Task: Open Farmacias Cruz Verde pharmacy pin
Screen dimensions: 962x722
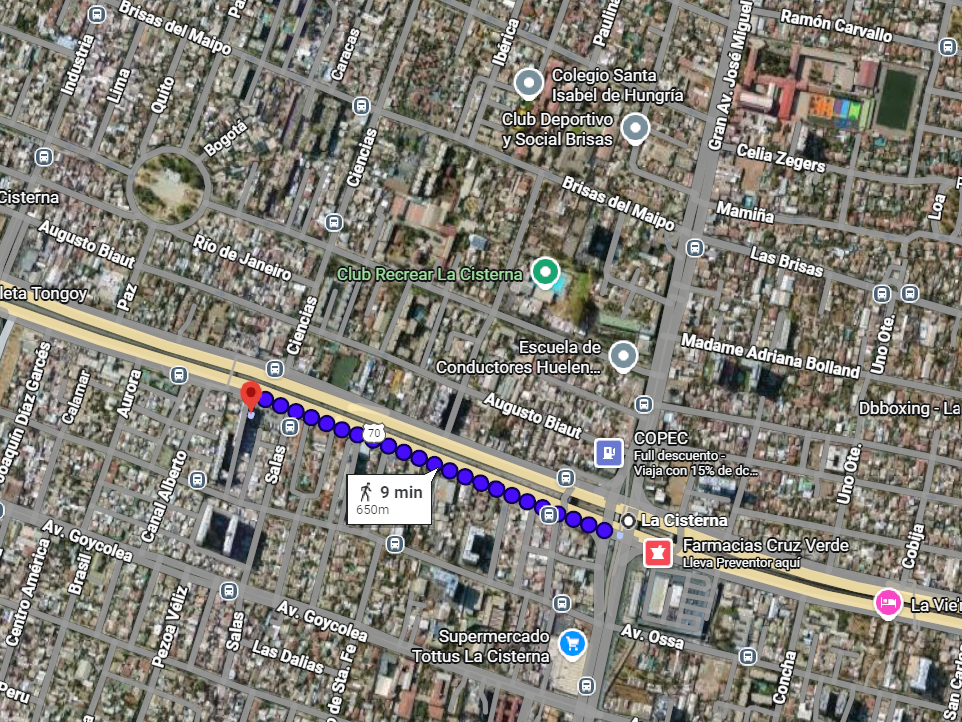Action: 657,552
